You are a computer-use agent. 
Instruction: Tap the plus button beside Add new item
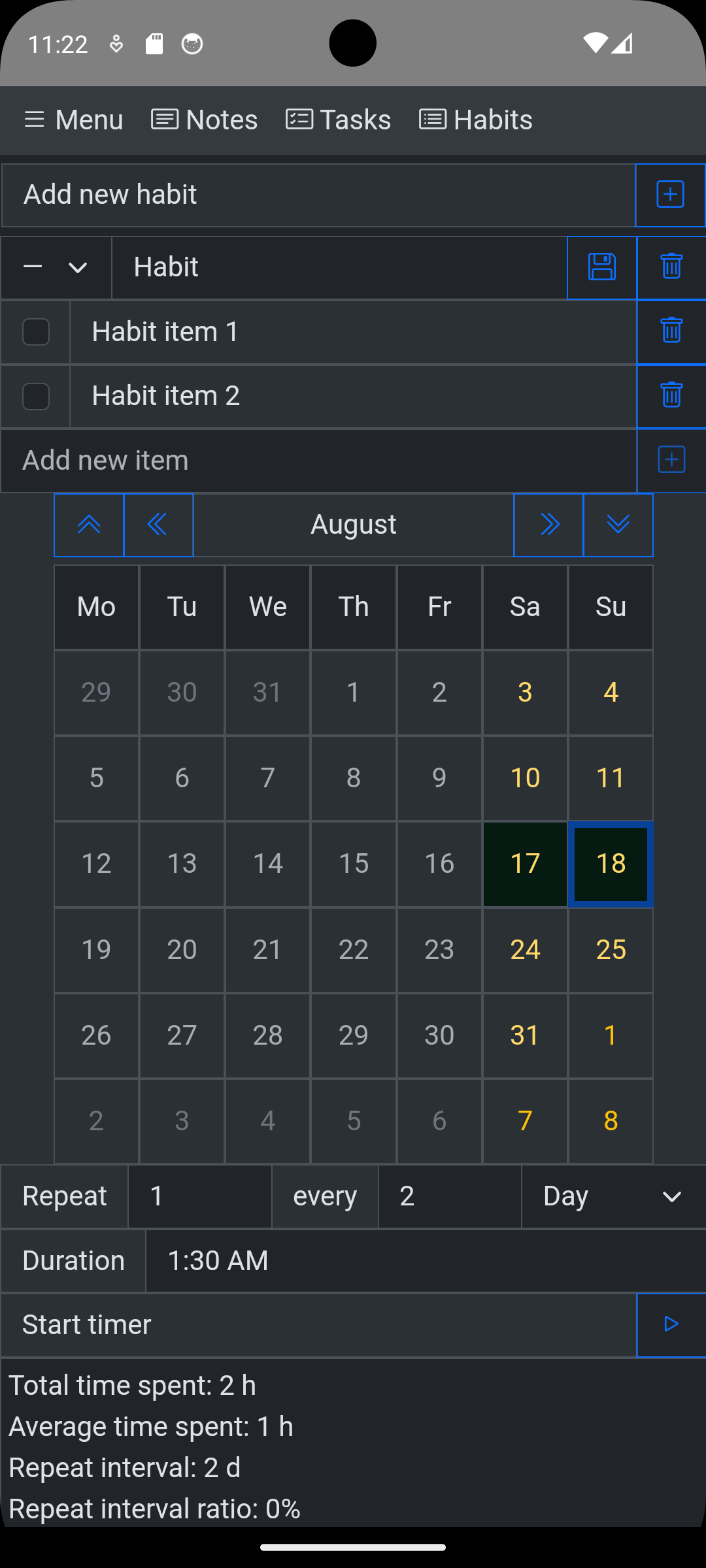tap(671, 460)
